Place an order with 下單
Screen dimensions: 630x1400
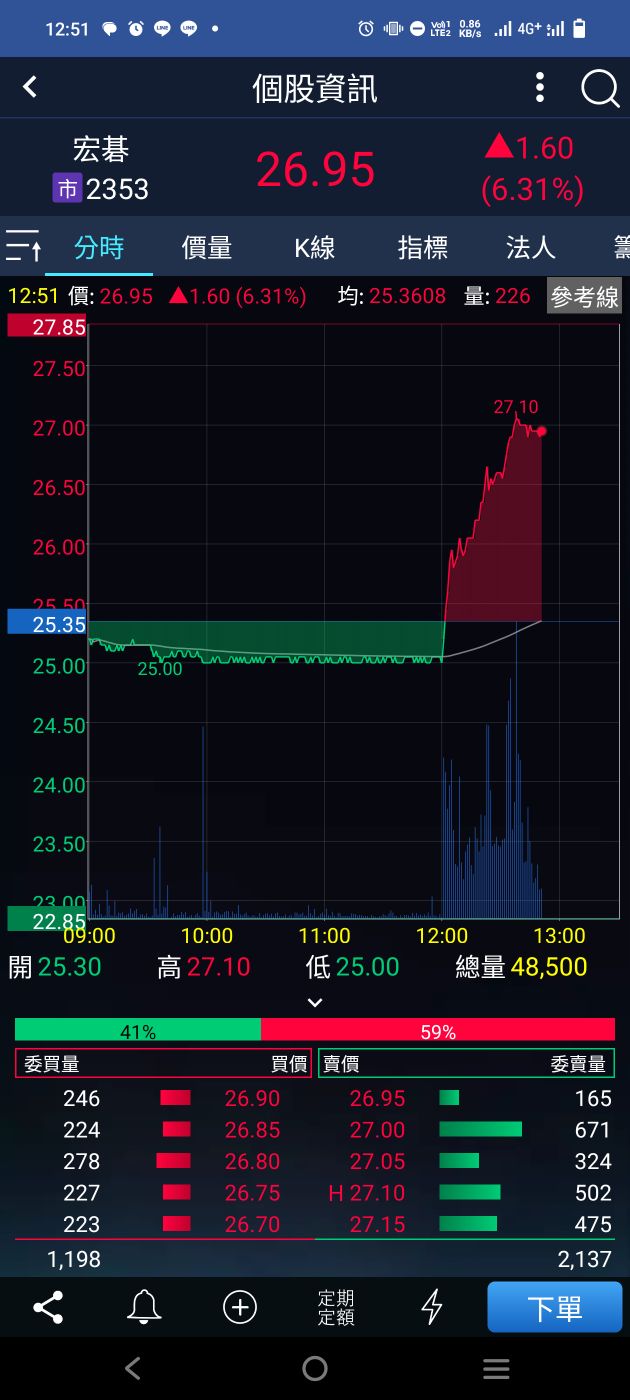click(x=554, y=1307)
